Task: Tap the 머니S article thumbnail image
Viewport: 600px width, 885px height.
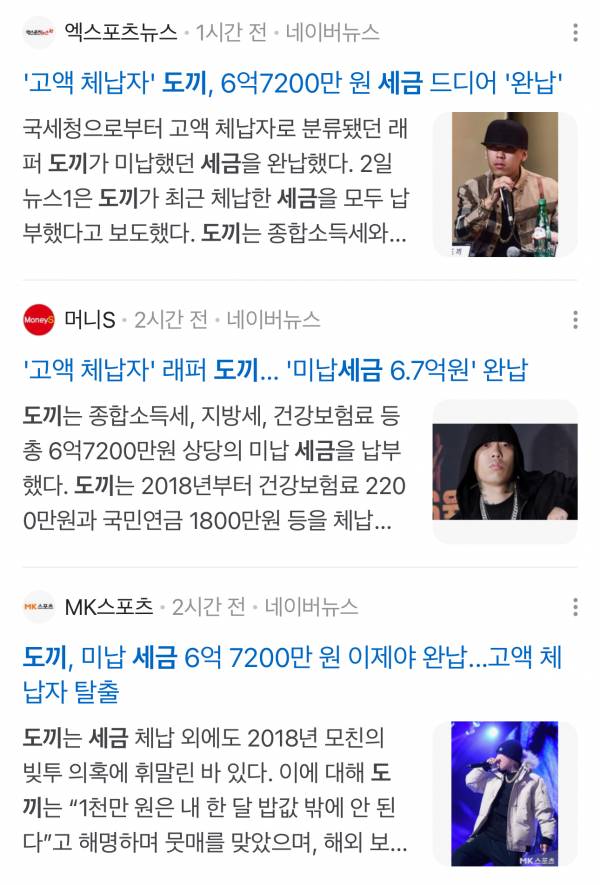Action: point(504,471)
